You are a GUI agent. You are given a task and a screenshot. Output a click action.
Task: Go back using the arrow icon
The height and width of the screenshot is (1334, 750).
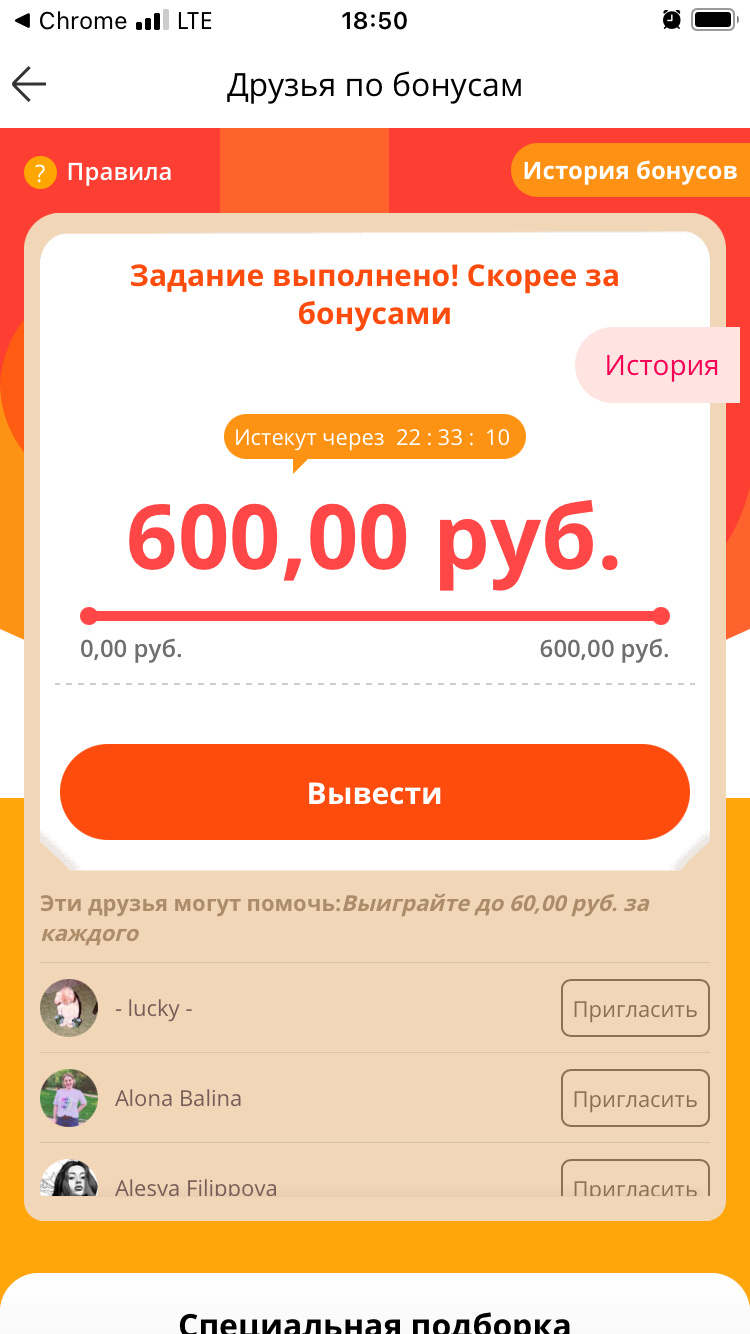[29, 85]
